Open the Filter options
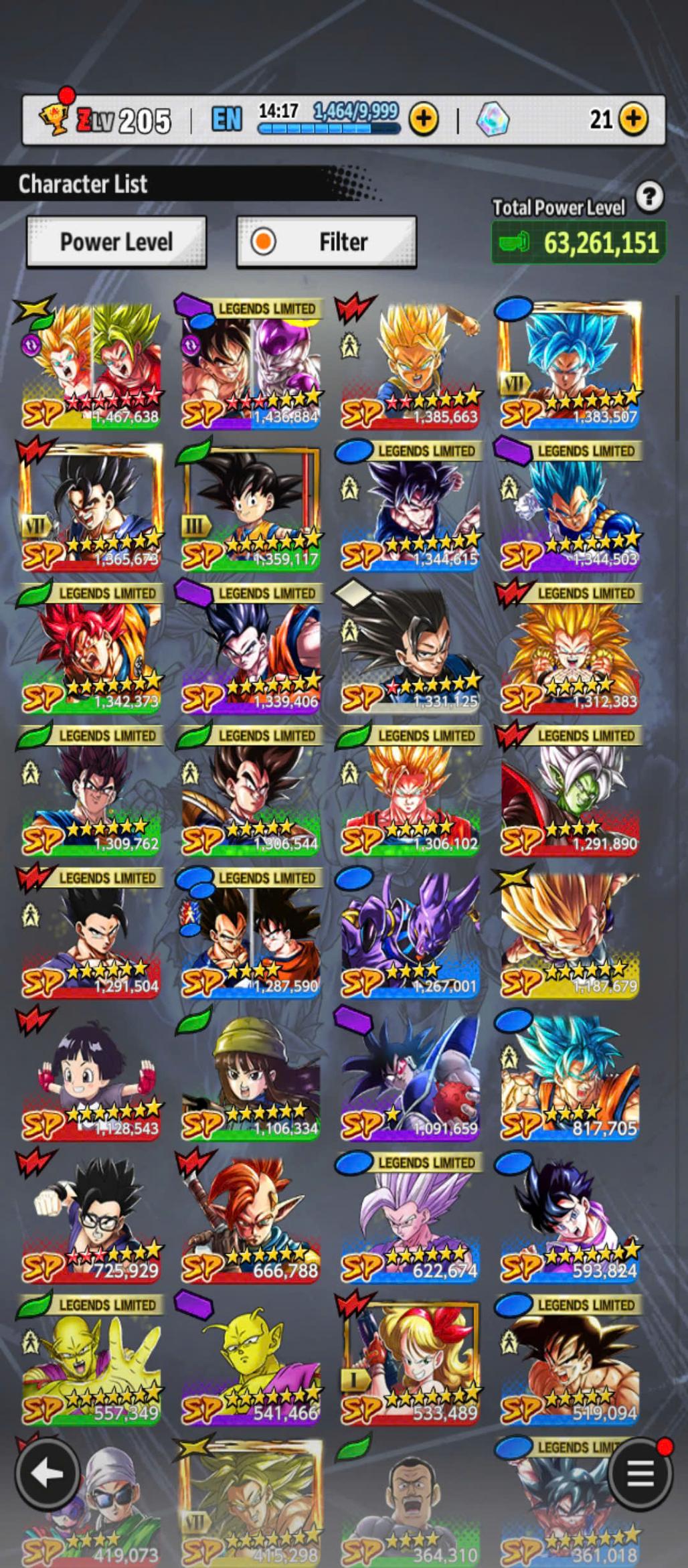The height and width of the screenshot is (1568, 688). (x=327, y=242)
